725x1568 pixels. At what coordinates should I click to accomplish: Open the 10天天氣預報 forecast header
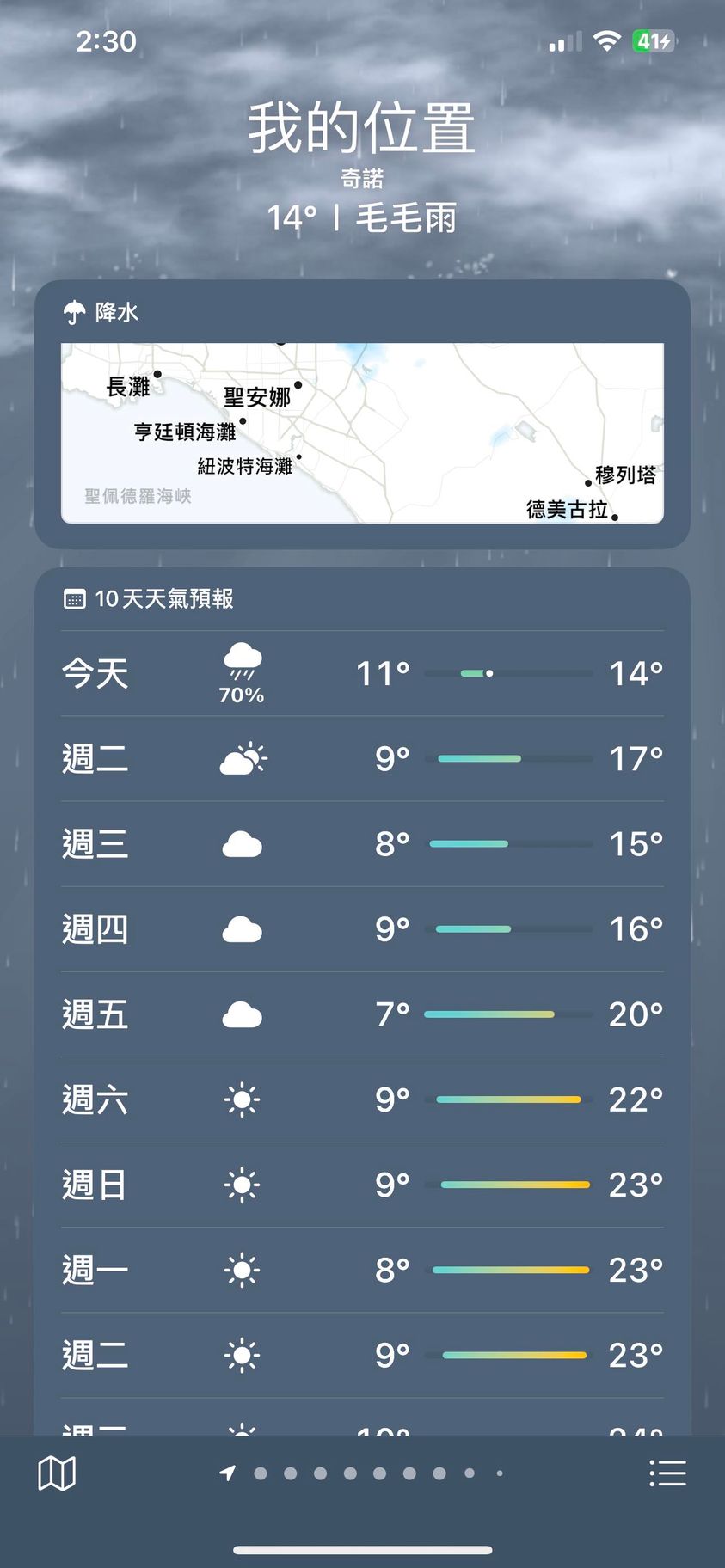point(163,598)
